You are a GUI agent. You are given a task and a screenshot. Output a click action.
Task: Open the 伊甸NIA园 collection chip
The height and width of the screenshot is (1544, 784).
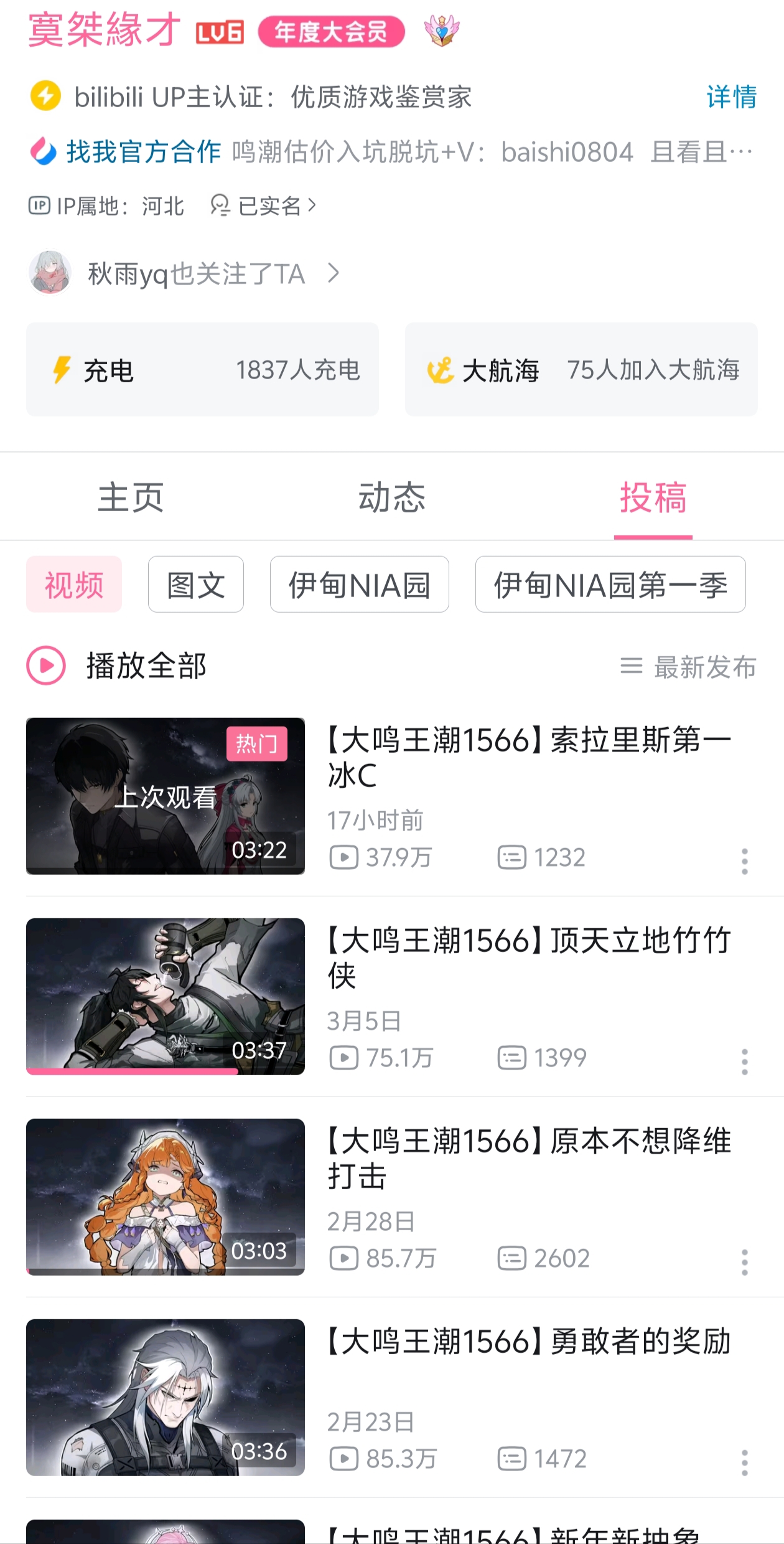(359, 585)
